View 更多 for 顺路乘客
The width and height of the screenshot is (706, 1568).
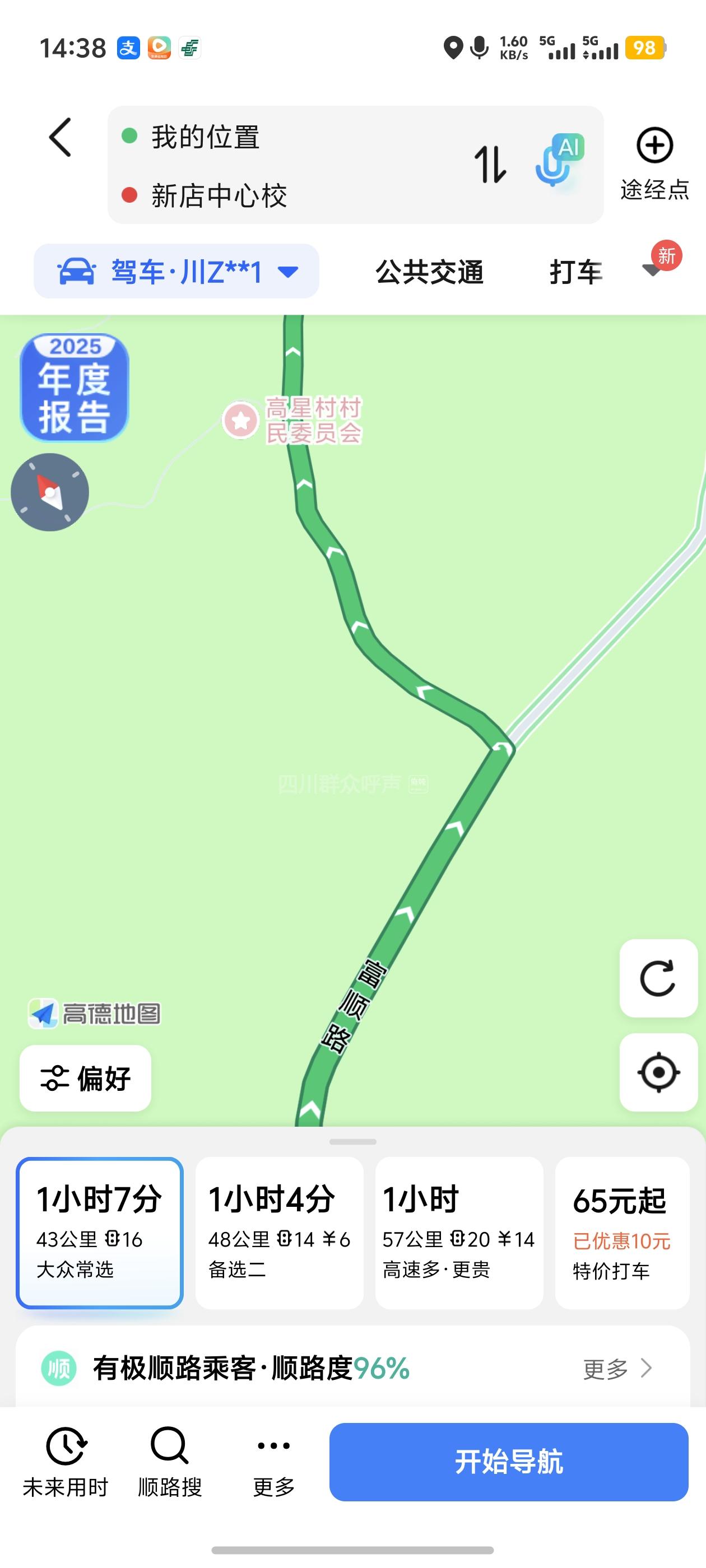617,1369
